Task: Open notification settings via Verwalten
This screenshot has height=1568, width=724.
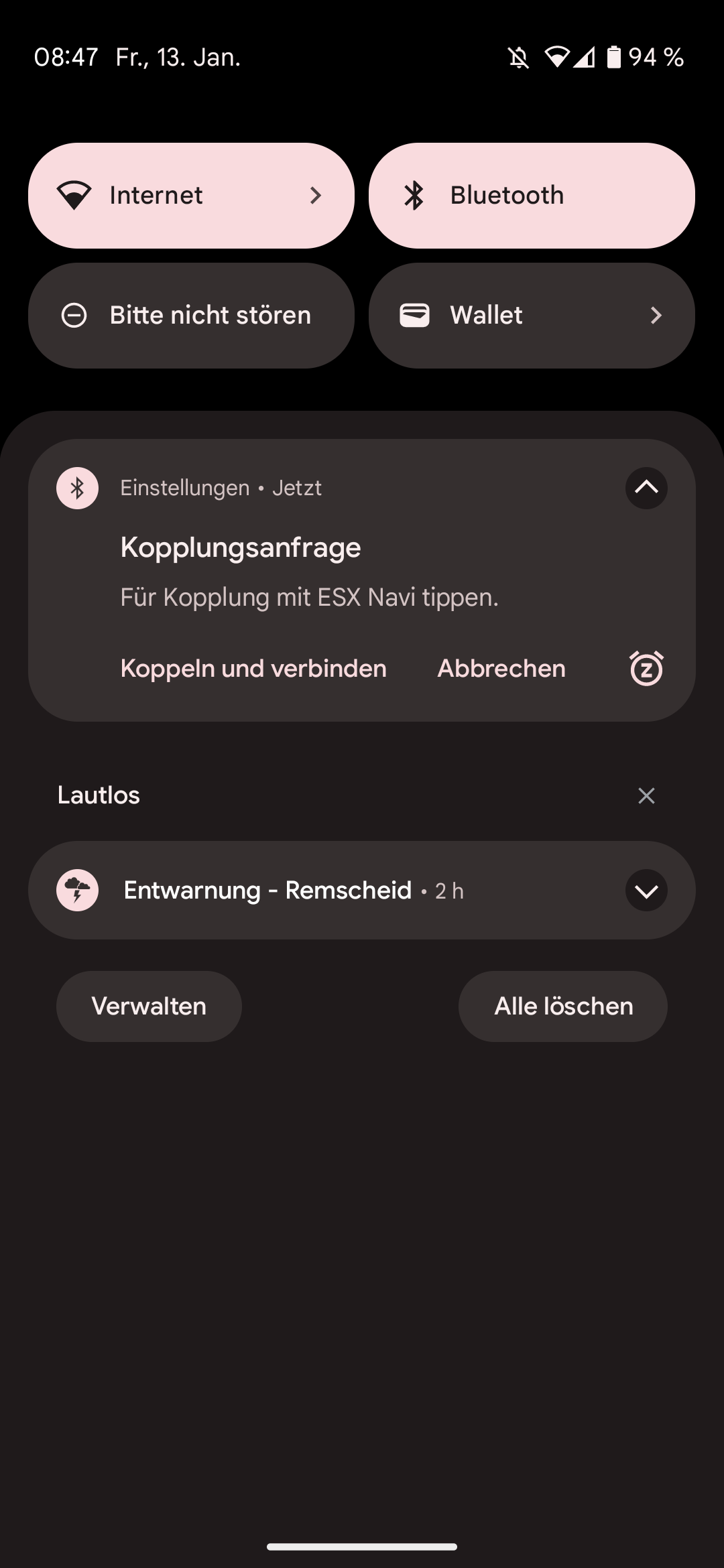Action: (149, 1006)
